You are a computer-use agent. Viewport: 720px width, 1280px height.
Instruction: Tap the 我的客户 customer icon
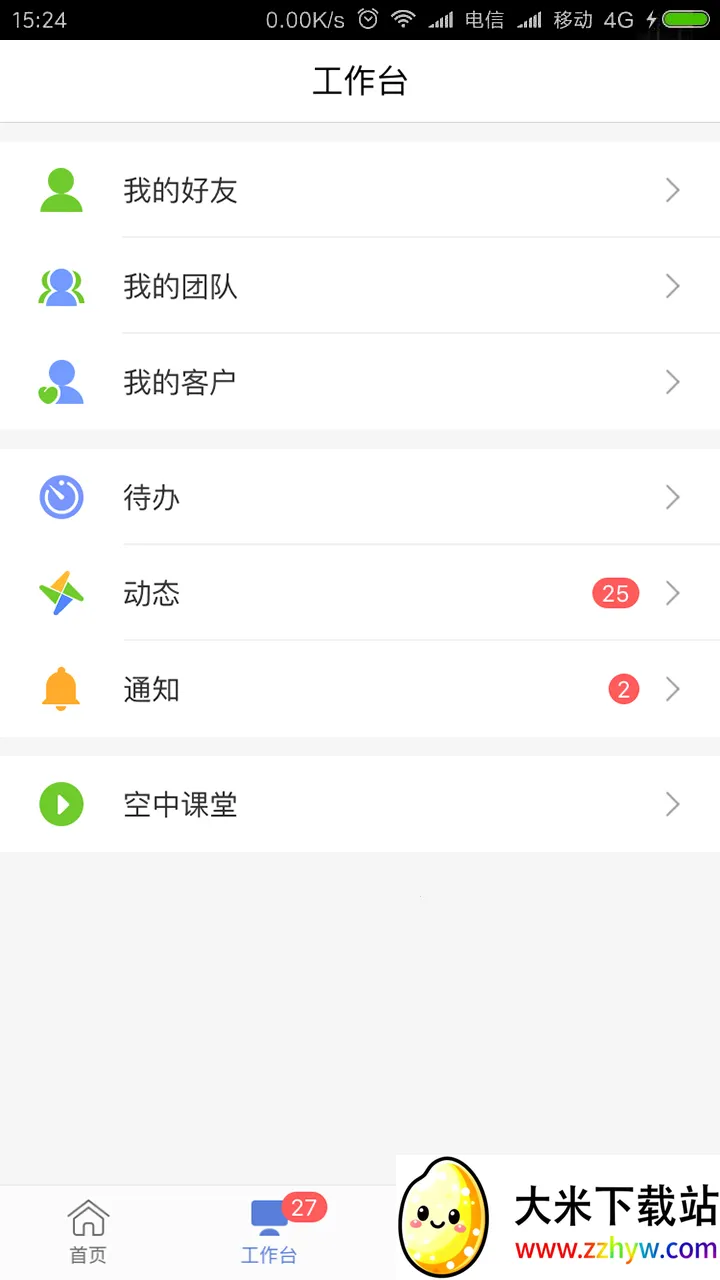click(x=61, y=381)
